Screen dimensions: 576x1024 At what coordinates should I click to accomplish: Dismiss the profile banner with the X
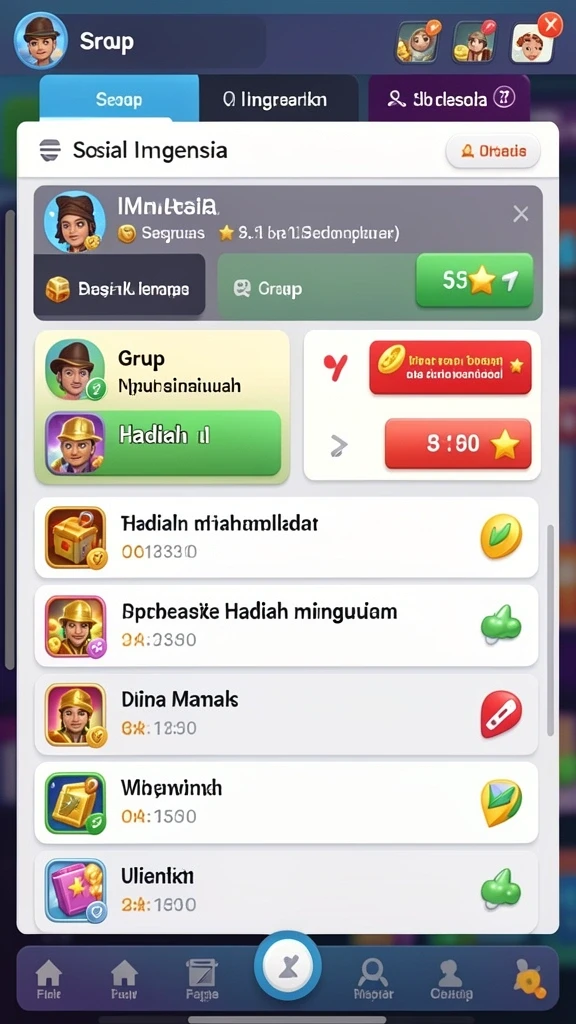click(520, 214)
